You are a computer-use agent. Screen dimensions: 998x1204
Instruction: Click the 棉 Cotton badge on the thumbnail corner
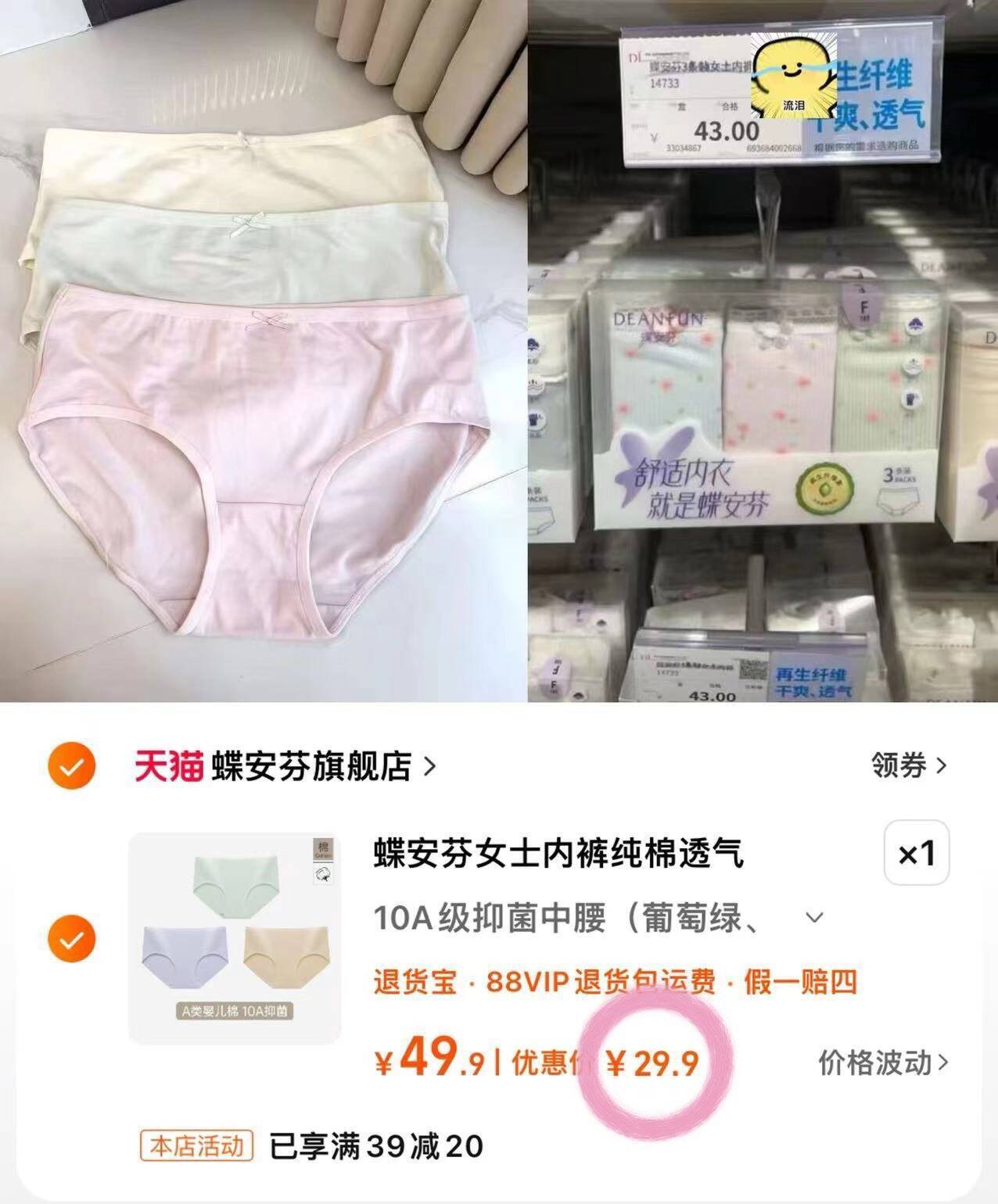coord(322,848)
